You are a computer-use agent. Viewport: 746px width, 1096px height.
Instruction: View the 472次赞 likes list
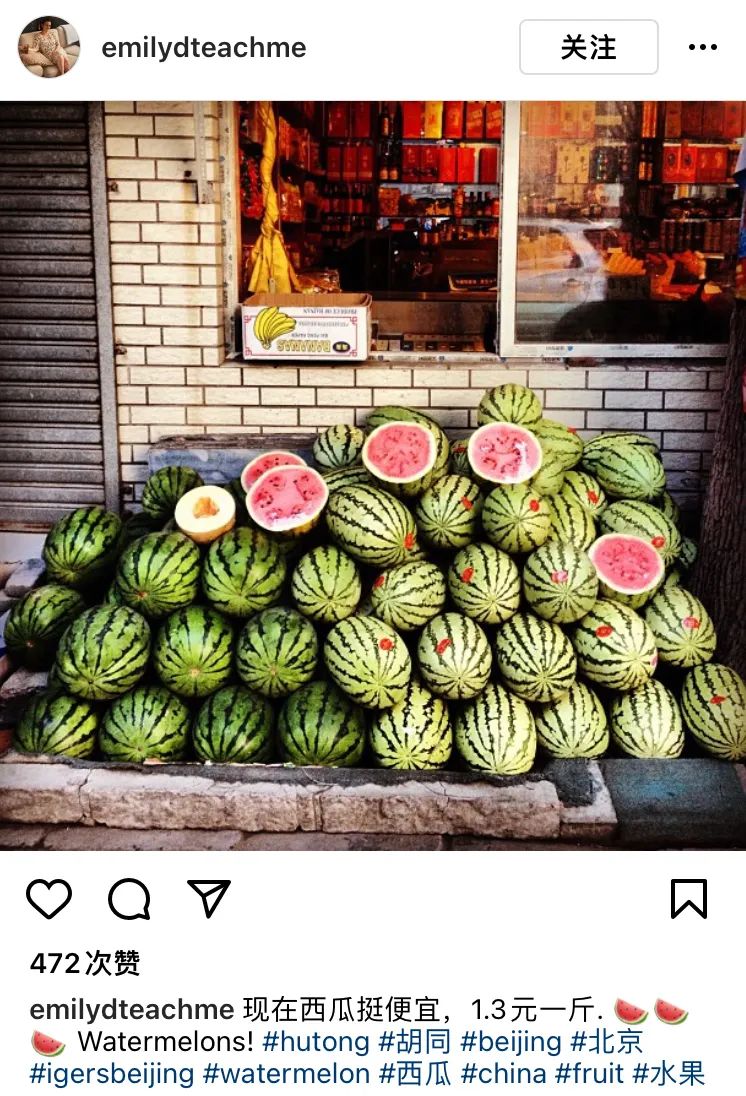85,963
